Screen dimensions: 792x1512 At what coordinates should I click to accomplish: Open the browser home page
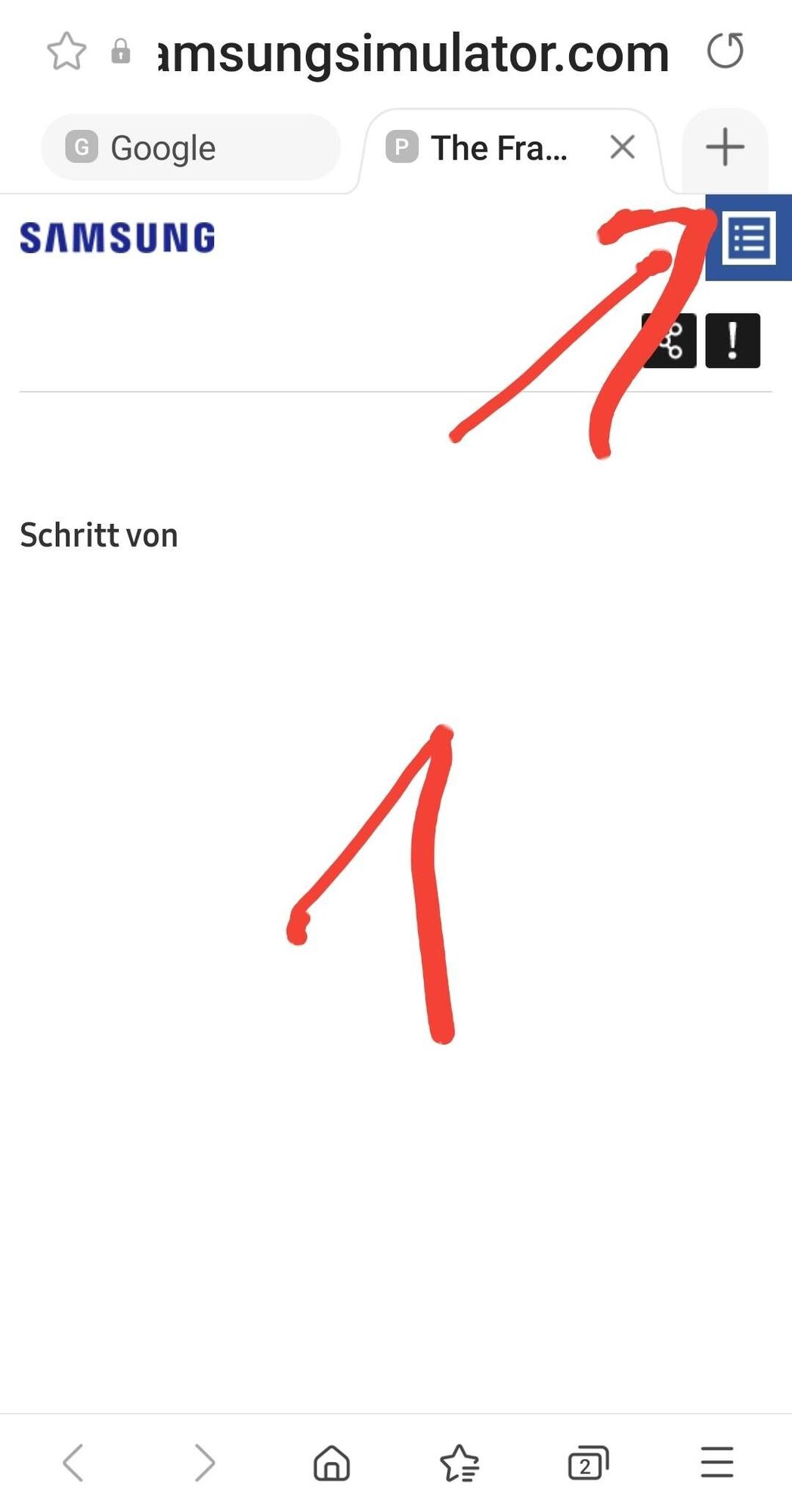click(332, 1462)
